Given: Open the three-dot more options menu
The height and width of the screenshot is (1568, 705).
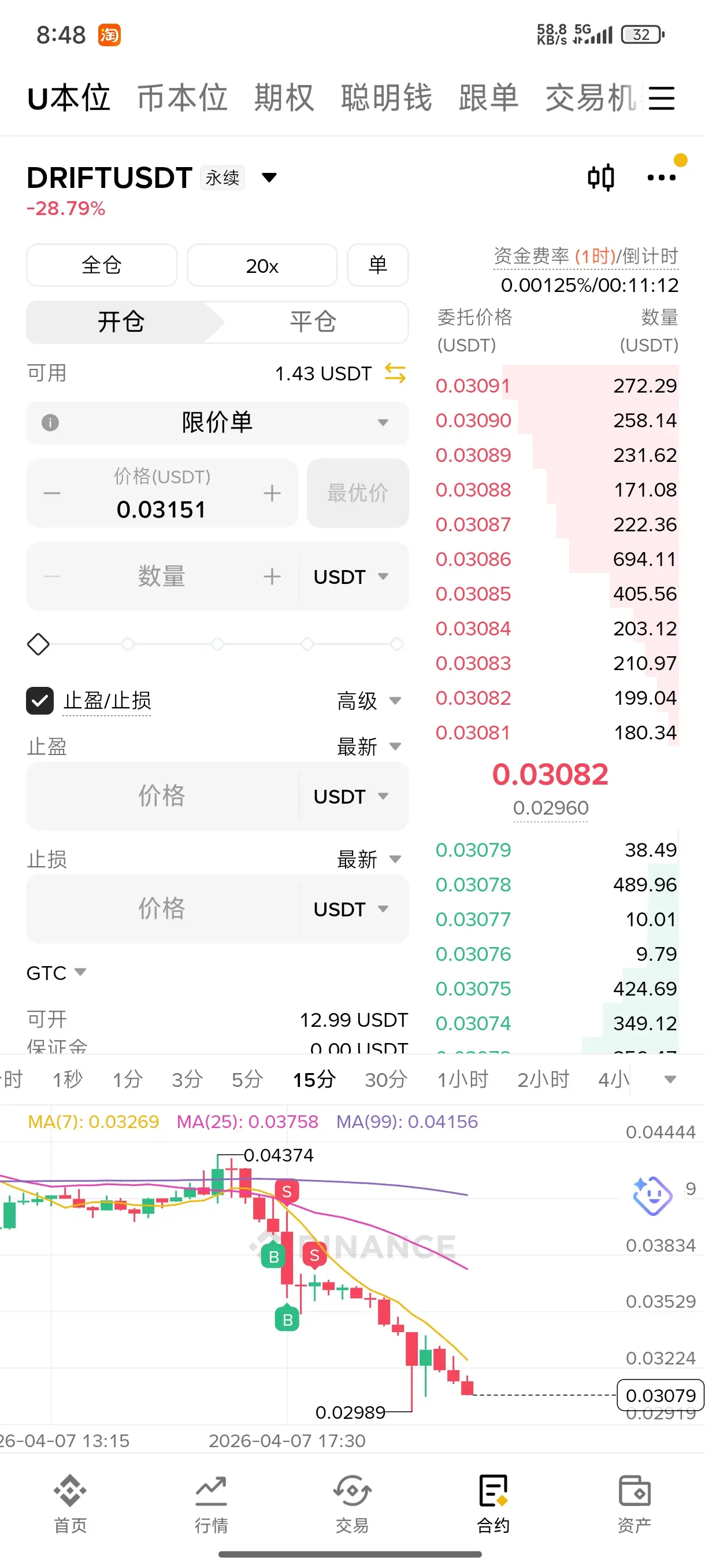Looking at the screenshot, I should coord(661,177).
